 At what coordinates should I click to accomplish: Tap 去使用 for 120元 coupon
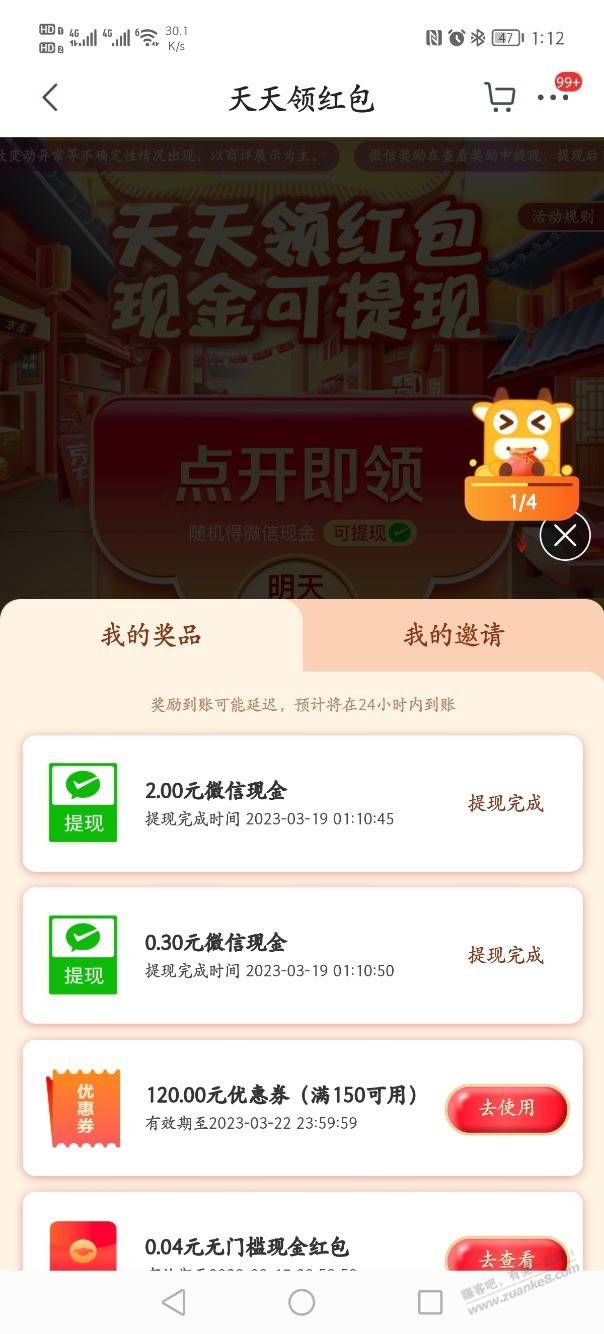pyautogui.click(x=507, y=1108)
